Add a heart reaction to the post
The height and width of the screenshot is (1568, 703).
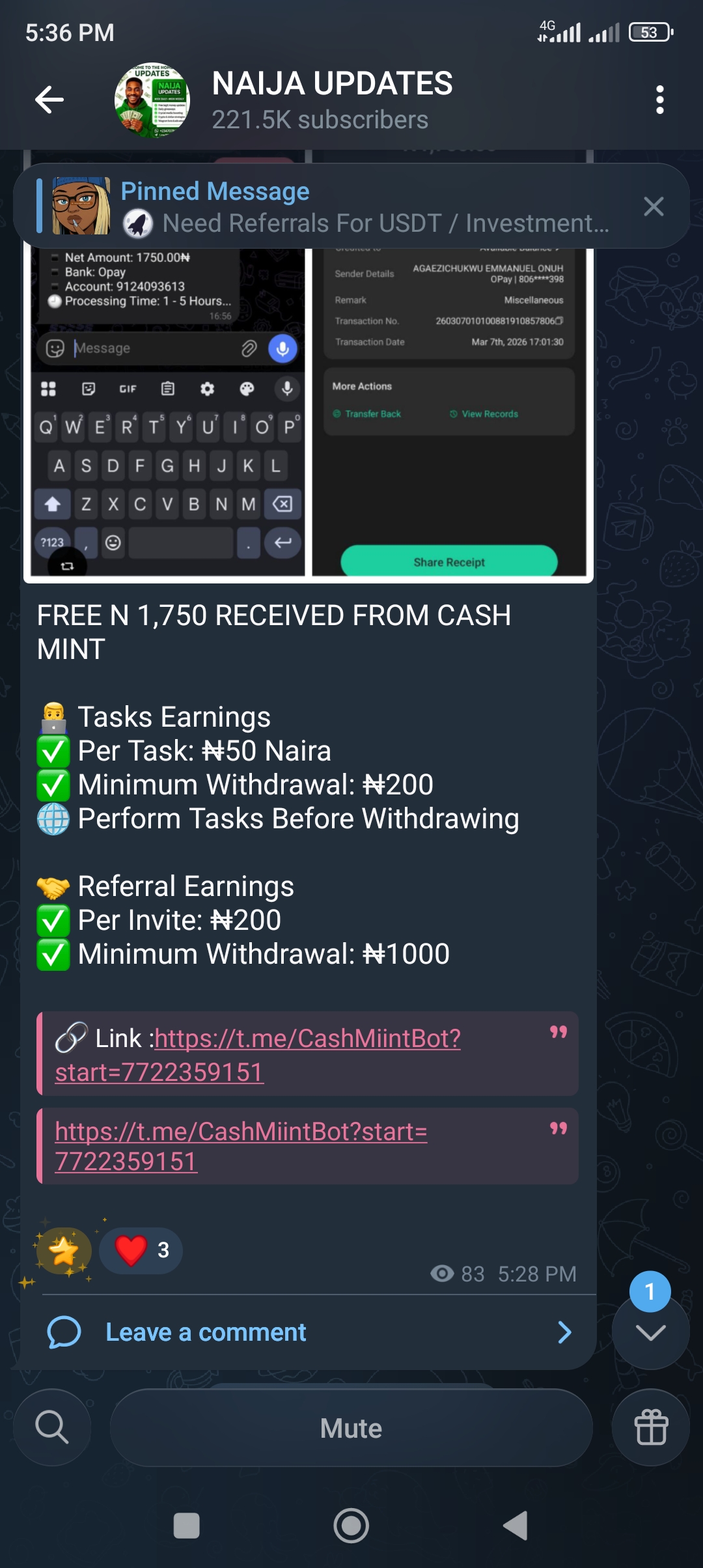tap(141, 1250)
